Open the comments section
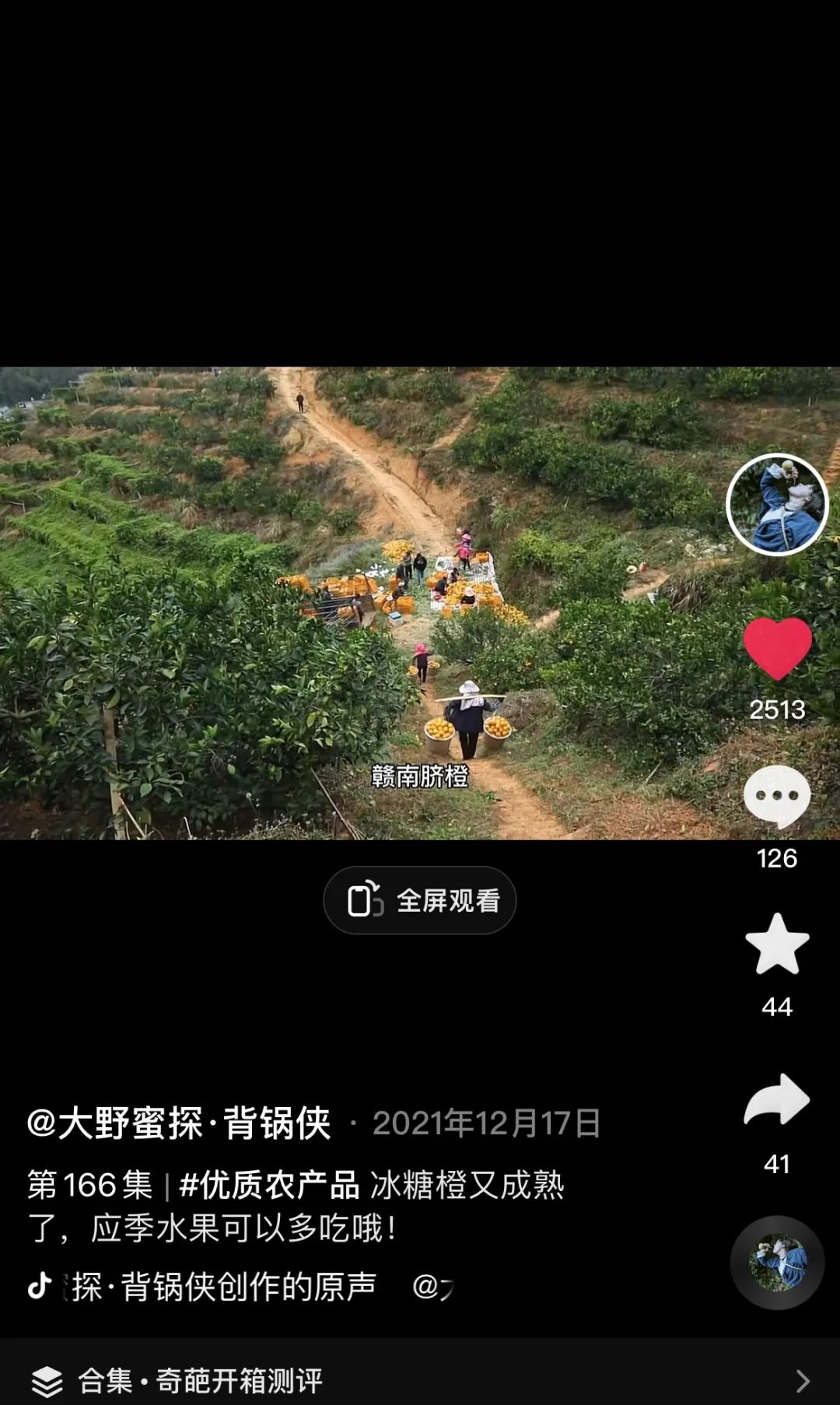The width and height of the screenshot is (840, 1405). 777,797
